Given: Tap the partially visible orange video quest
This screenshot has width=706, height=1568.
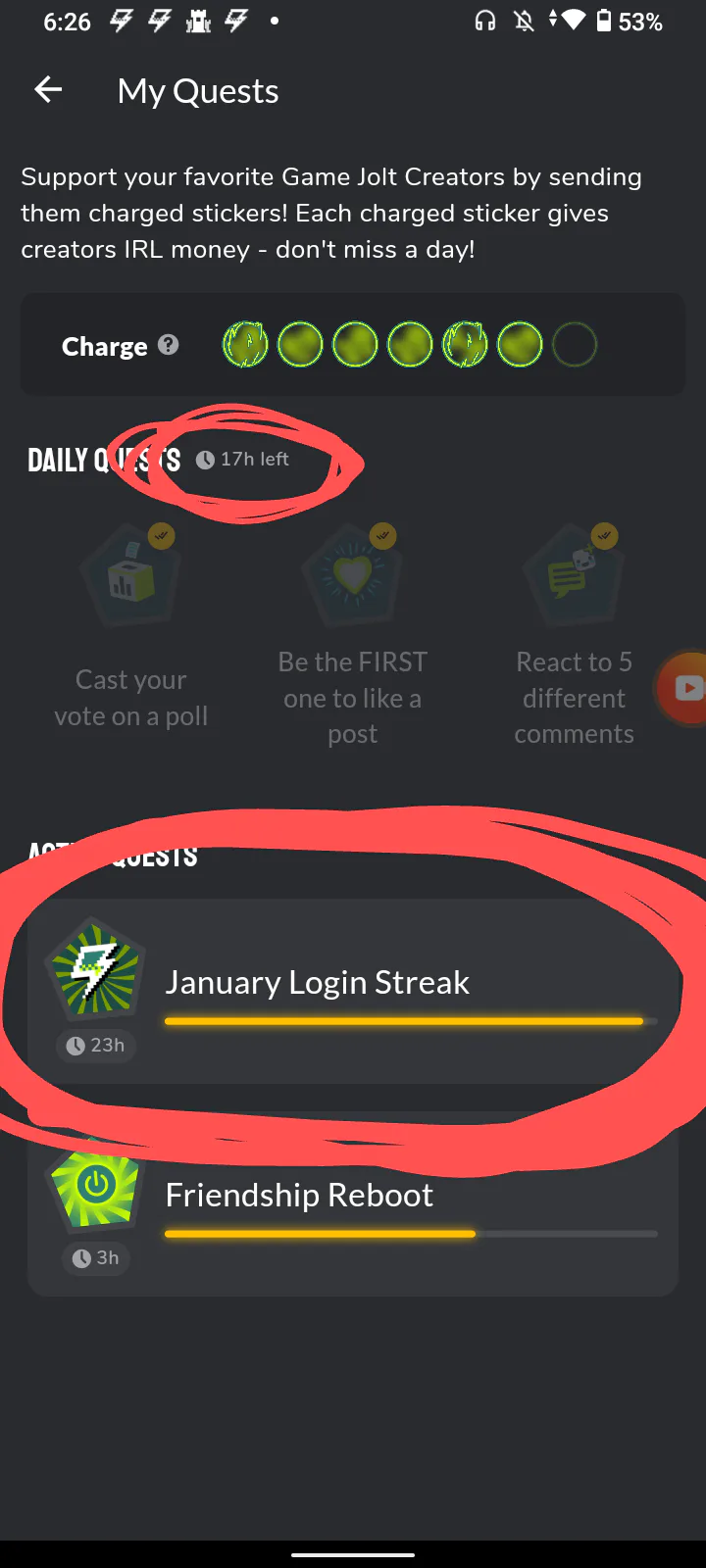Looking at the screenshot, I should click(686, 688).
